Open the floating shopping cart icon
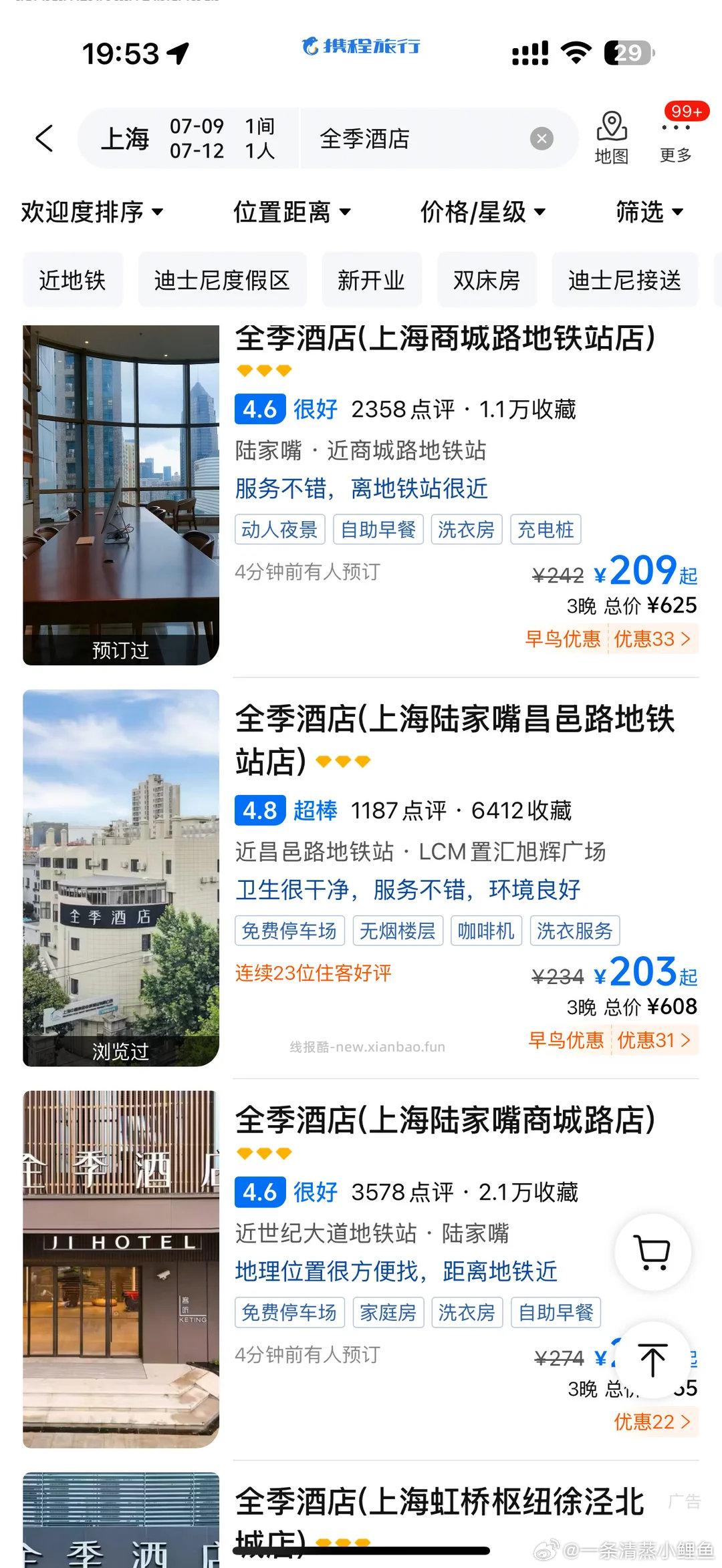This screenshot has height=1568, width=722. pyautogui.click(x=652, y=1253)
